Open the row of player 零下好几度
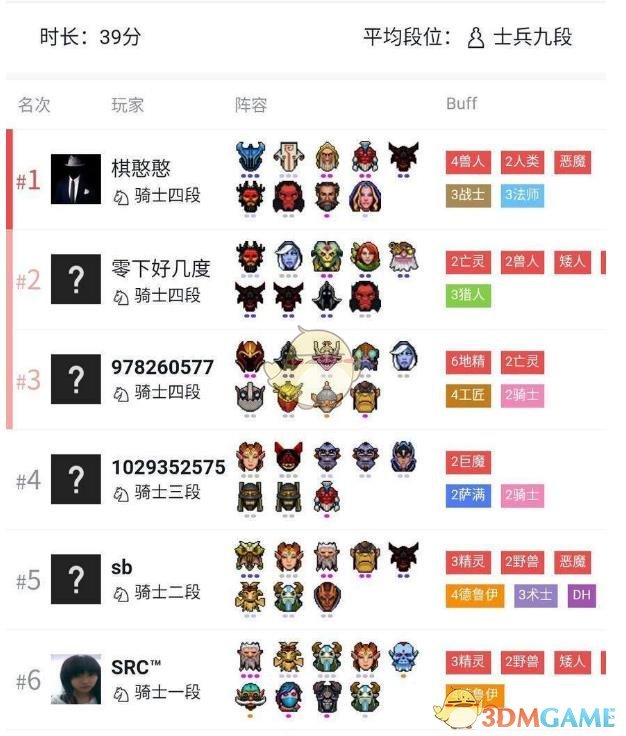Image resolution: width=626 pixels, height=736 pixels. tap(160, 269)
